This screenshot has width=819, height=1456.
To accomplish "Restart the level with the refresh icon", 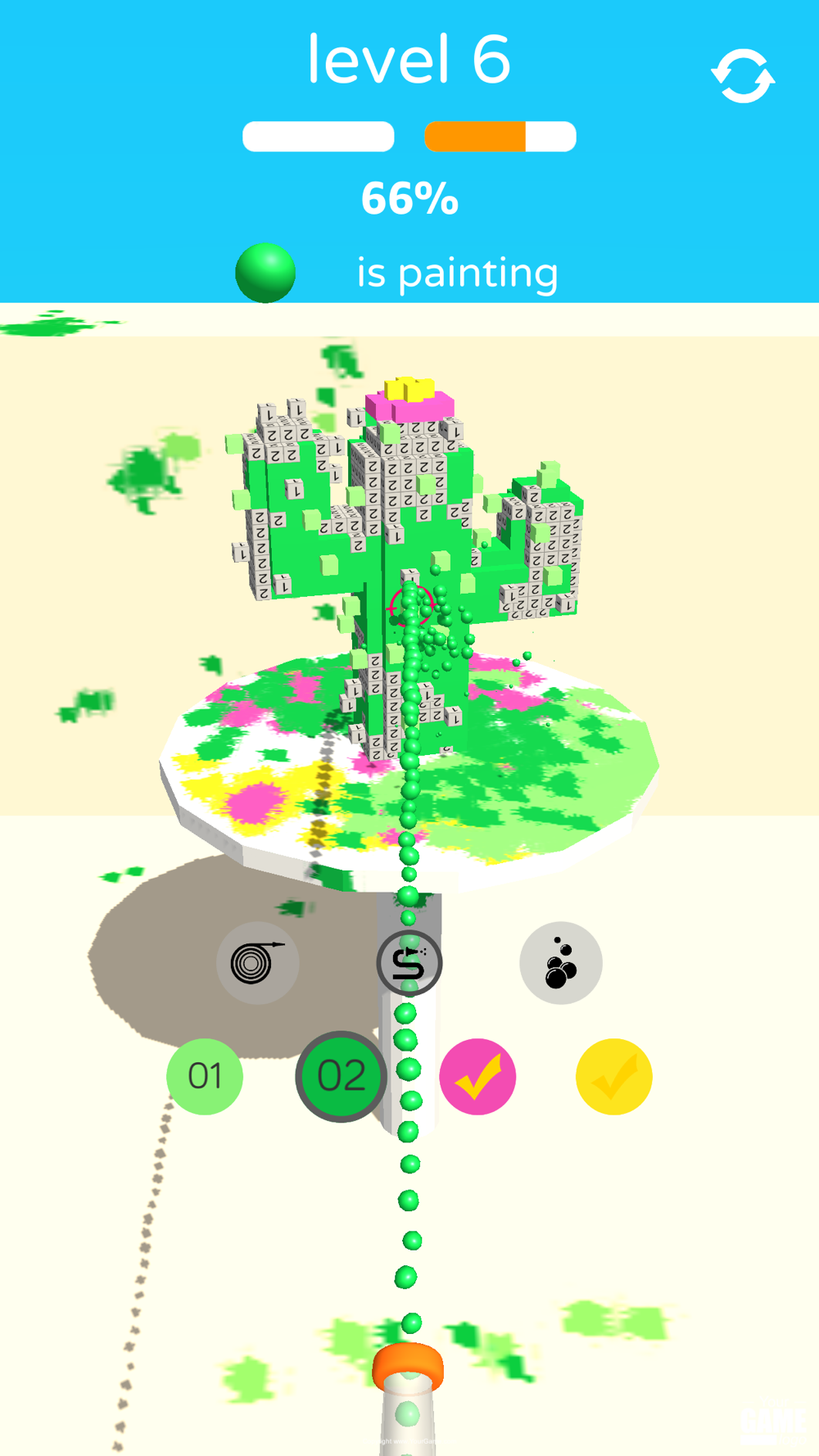I will 743,76.
